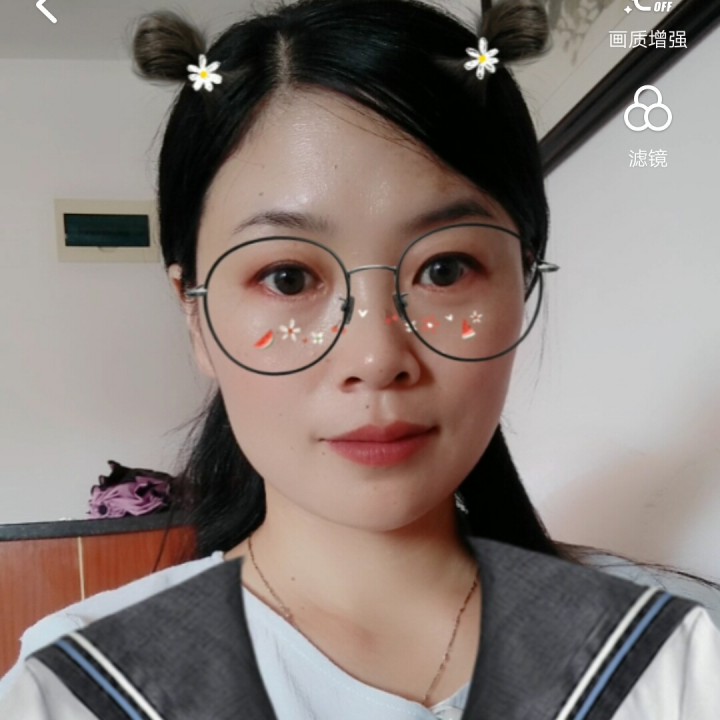720x720 pixels.
Task: Tap the back arrow to exit
Action: pos(45,10)
